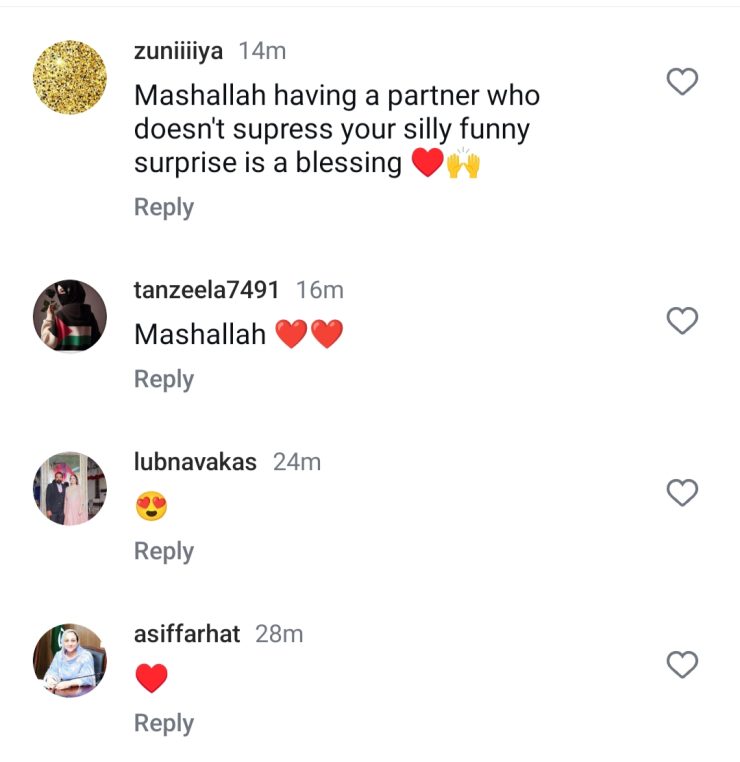Like tanzeela7491's Mashallah comment

(682, 321)
